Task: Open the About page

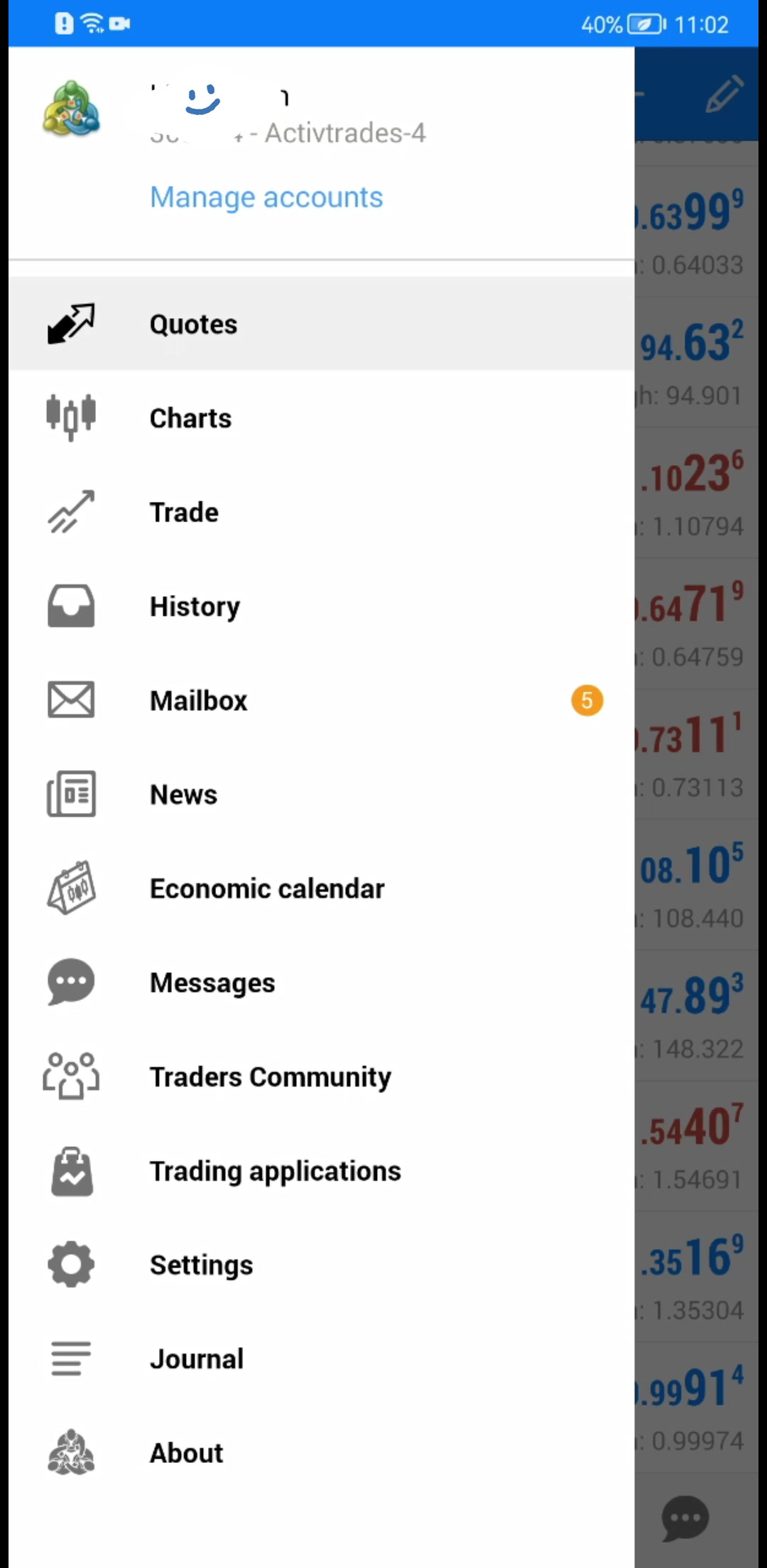Action: click(x=186, y=1453)
